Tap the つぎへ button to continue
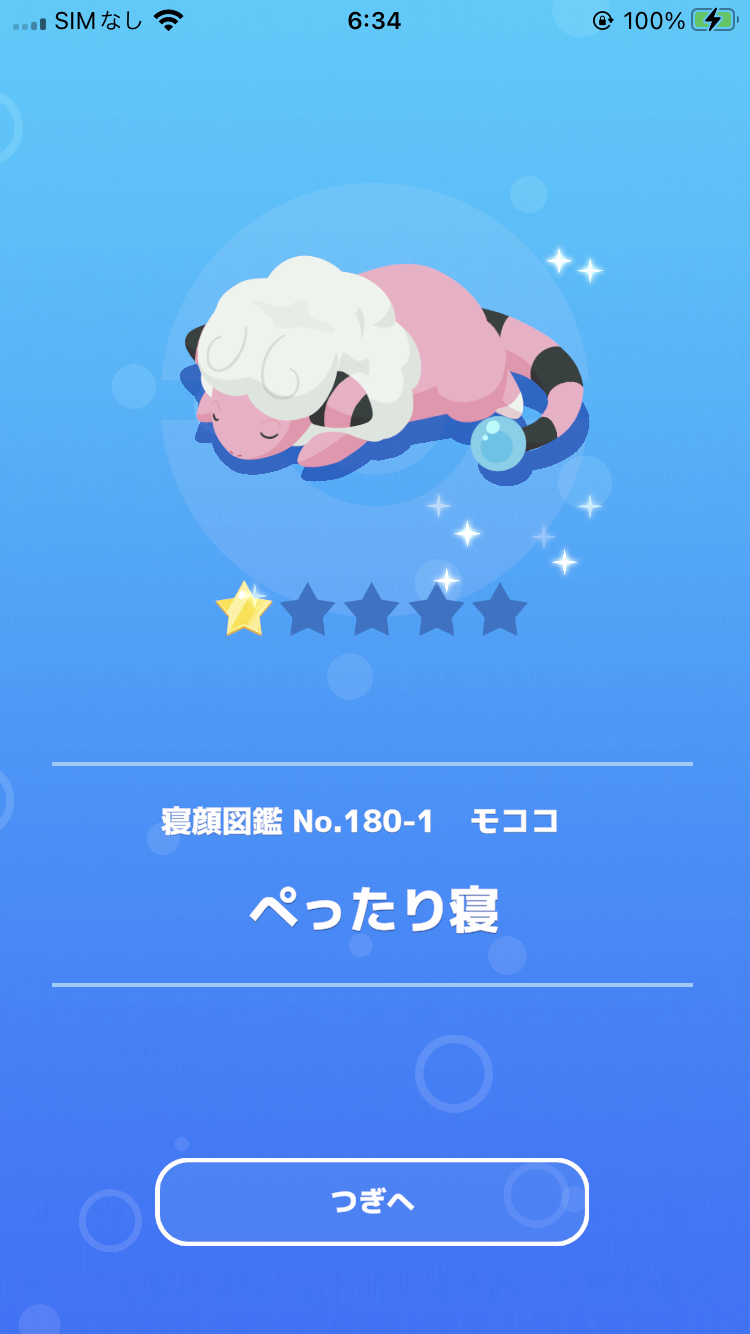 (372, 1201)
